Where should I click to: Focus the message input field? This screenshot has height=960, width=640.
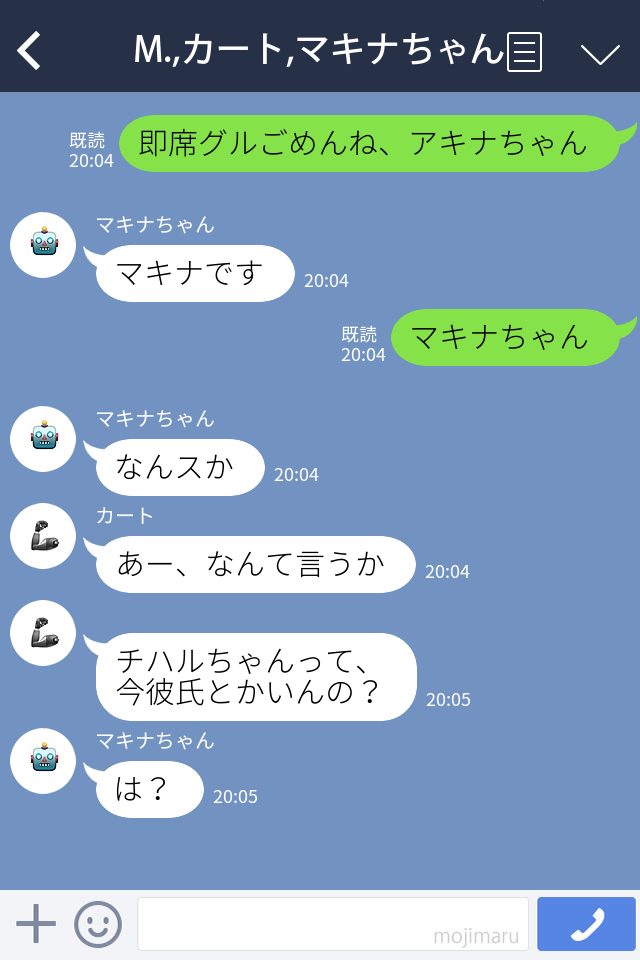332,924
